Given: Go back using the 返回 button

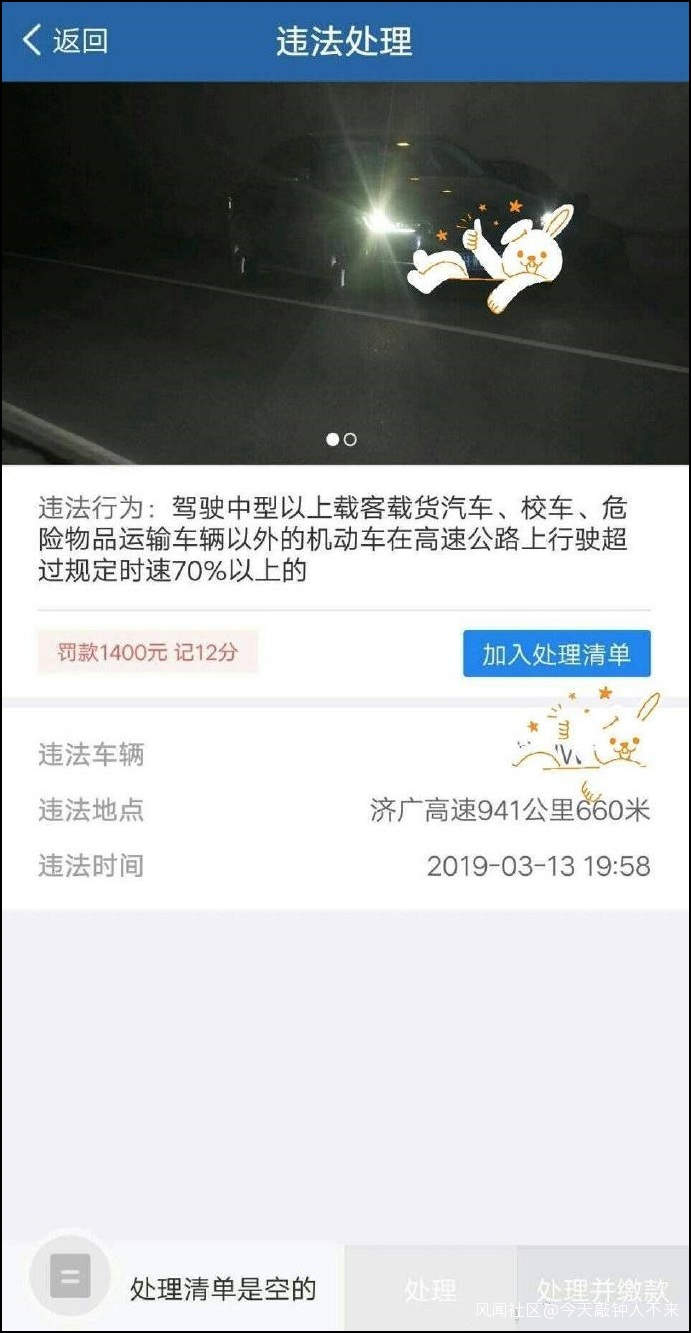Looking at the screenshot, I should (66, 41).
